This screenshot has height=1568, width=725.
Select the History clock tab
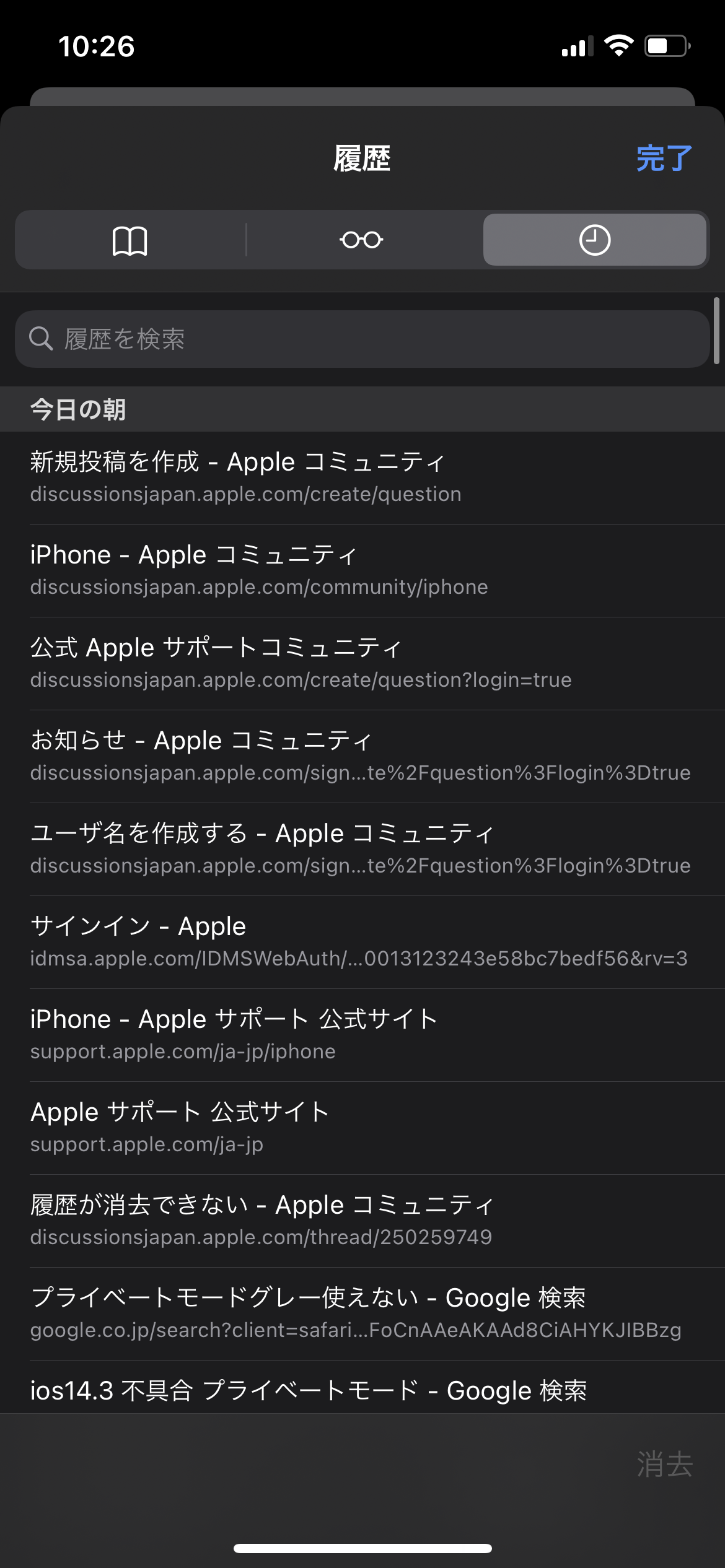click(594, 240)
